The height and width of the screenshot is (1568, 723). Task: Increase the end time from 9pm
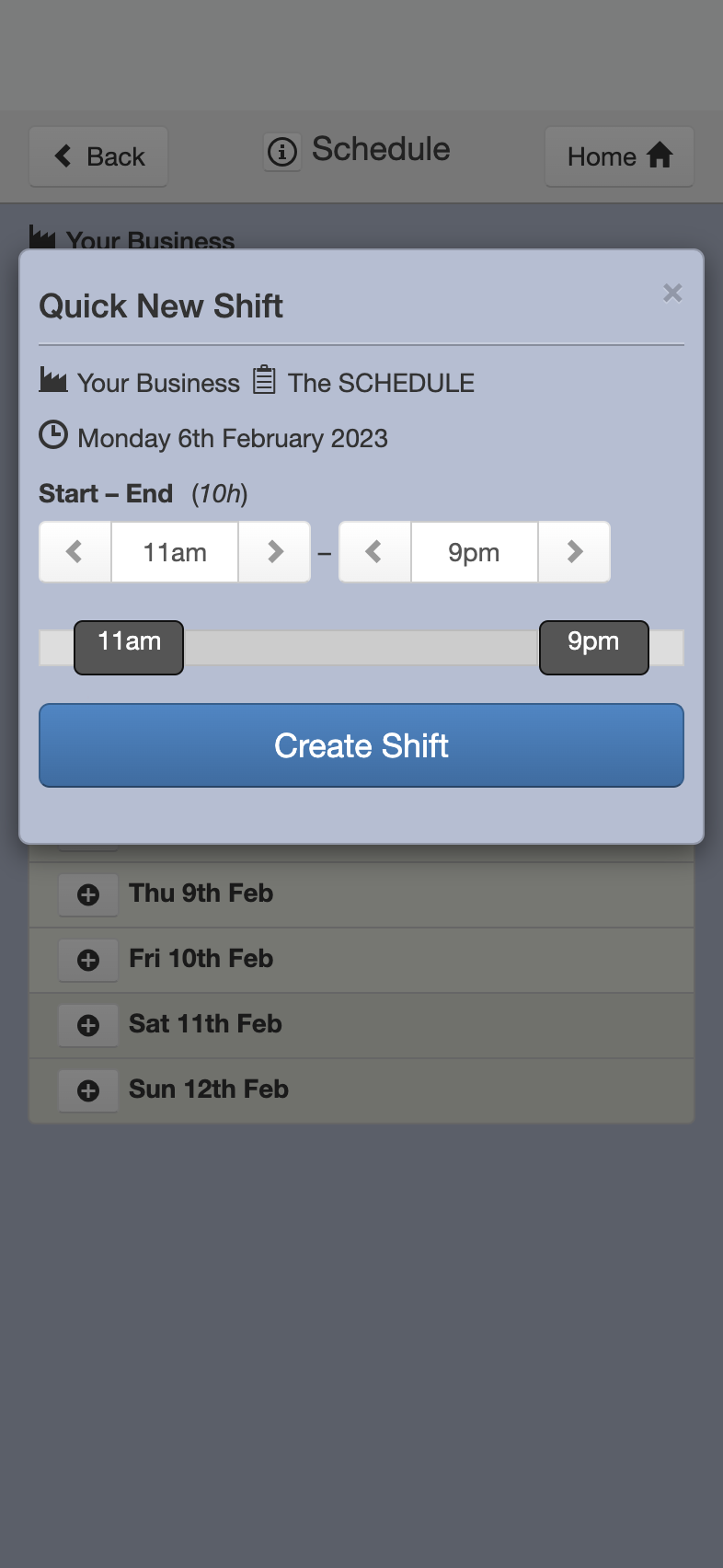pos(574,552)
